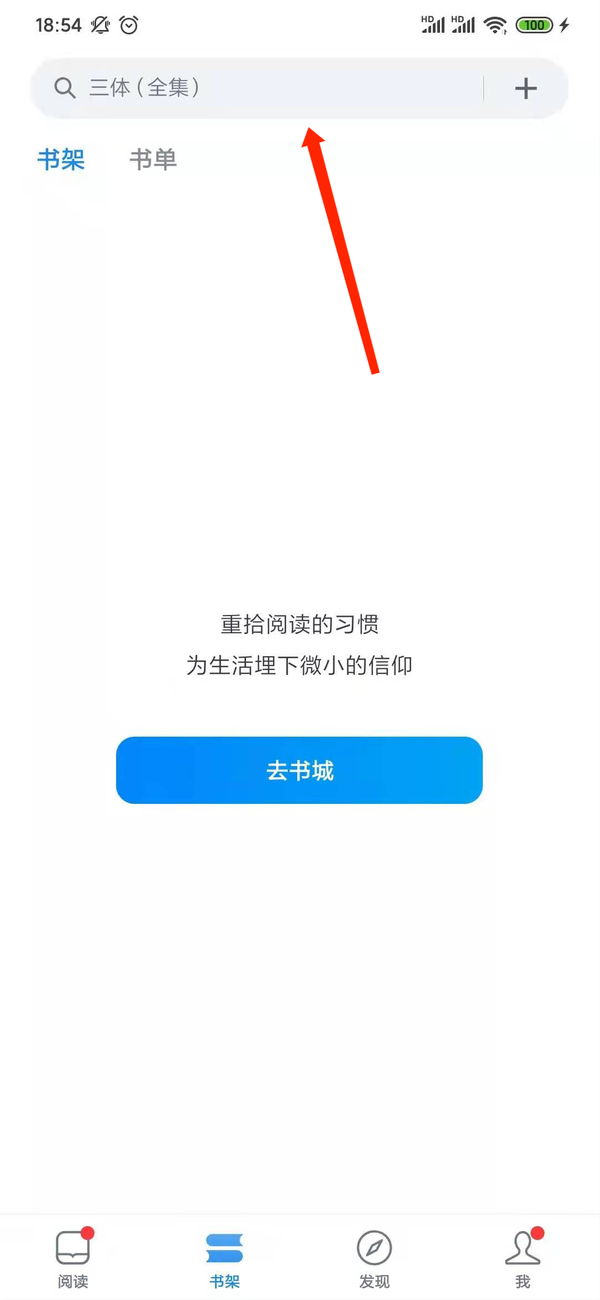Switch to the 发现 tab

click(374, 1257)
